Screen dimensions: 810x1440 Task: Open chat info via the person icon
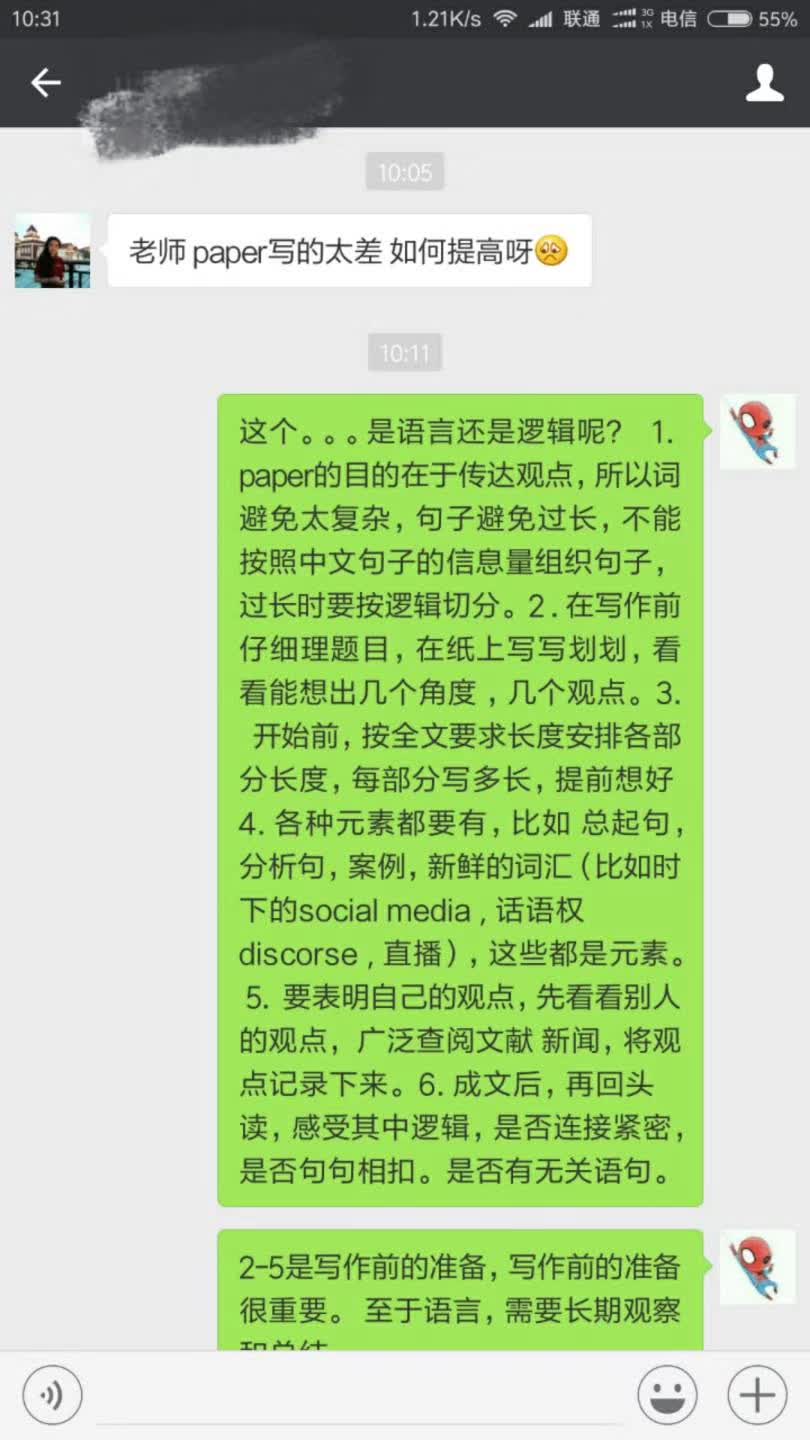click(764, 83)
